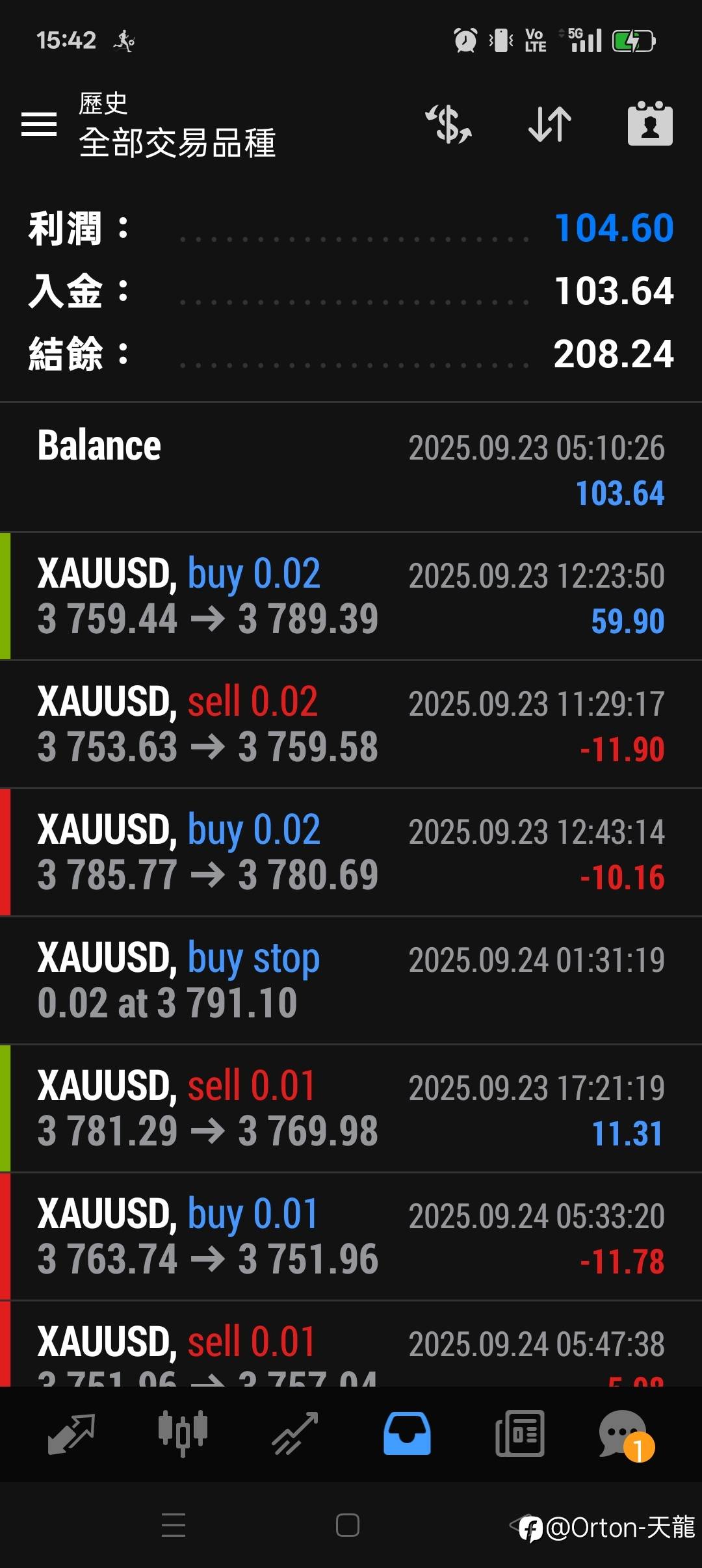Tap the dollar symbol filter icon
The width and height of the screenshot is (702, 1568).
point(448,124)
